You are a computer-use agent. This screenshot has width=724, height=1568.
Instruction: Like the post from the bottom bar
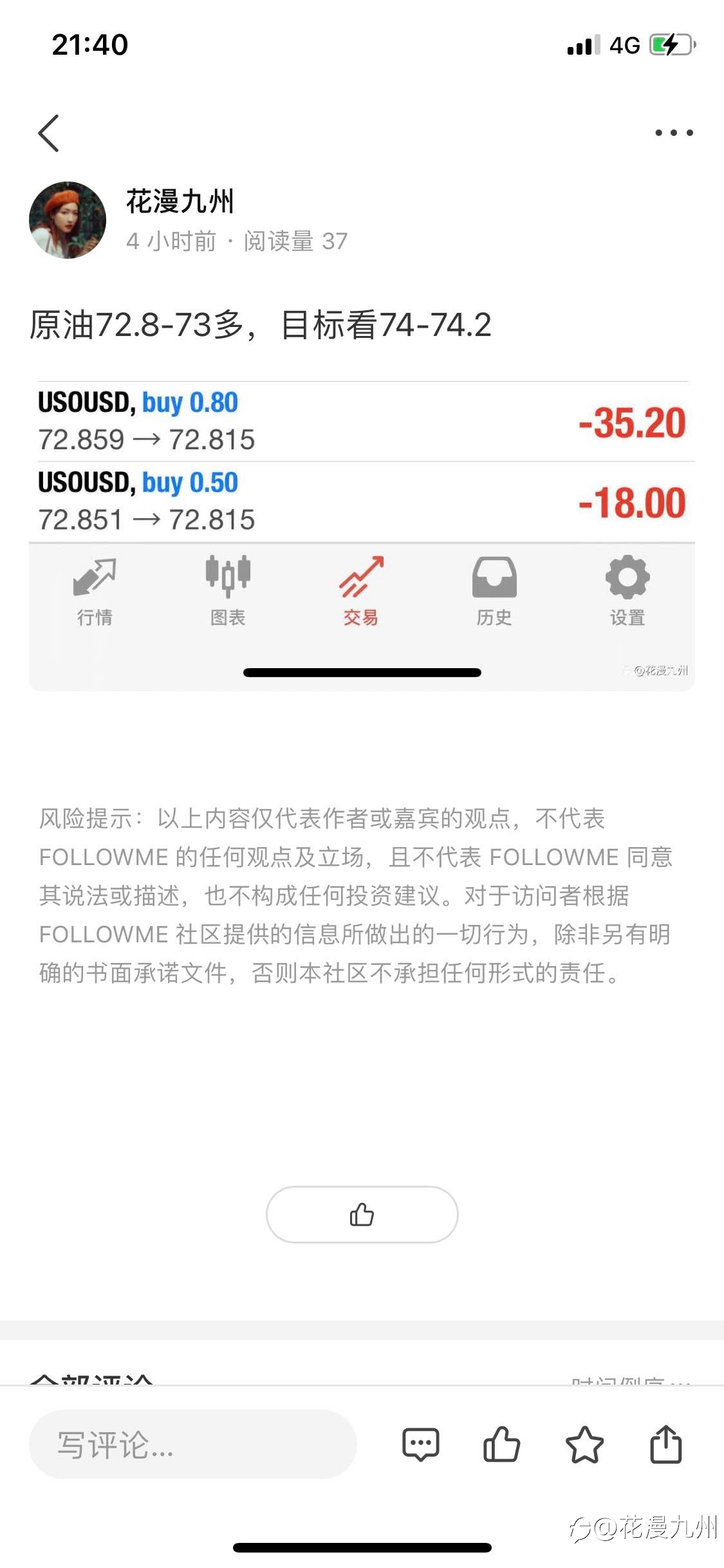pos(501,1444)
